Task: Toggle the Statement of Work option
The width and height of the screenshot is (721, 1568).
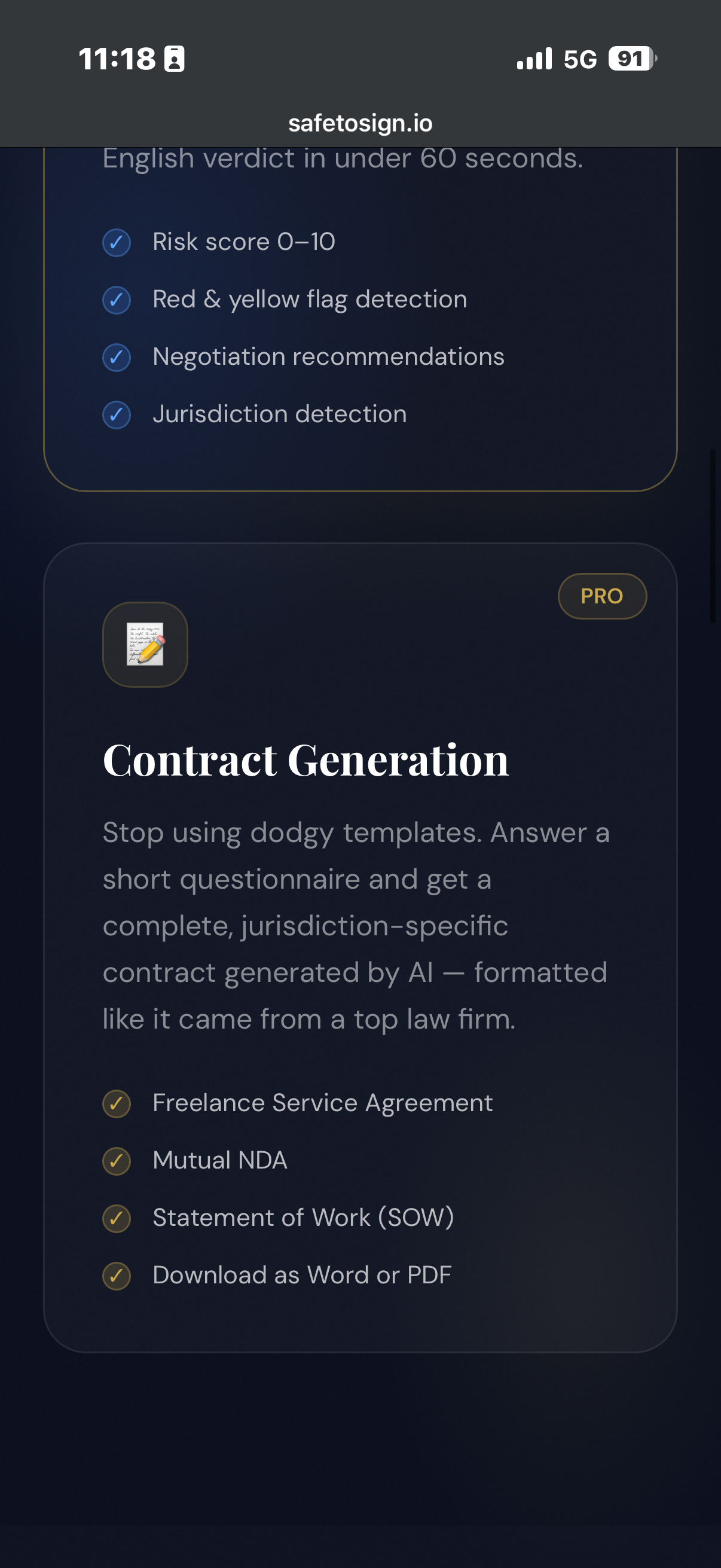Action: pos(304,1218)
